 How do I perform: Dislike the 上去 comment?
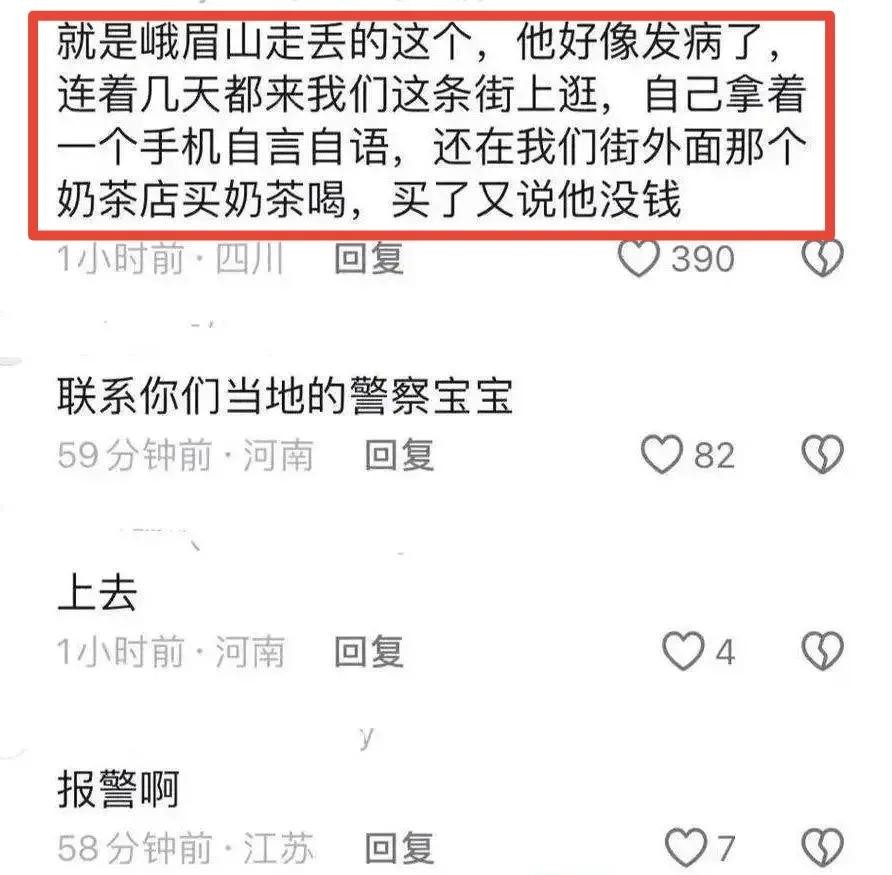coord(823,652)
